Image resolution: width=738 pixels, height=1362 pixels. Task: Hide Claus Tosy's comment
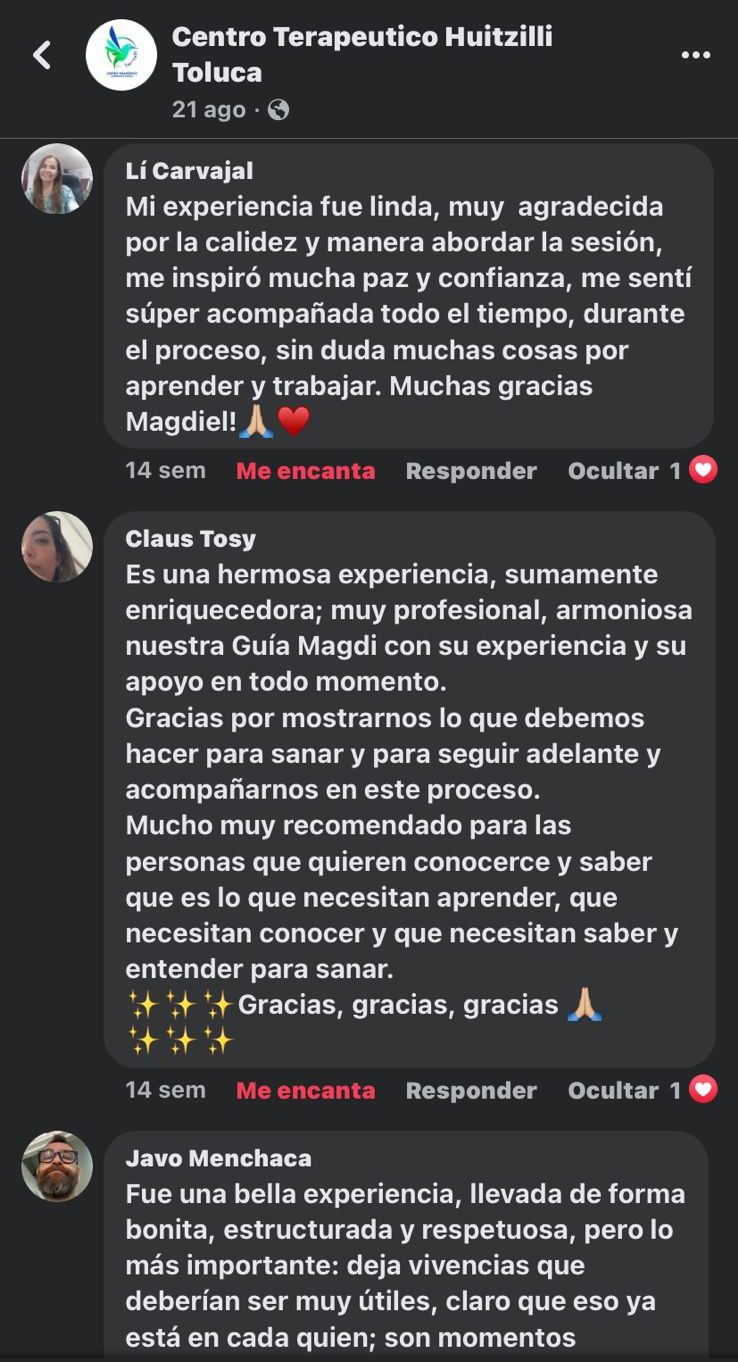[612, 1090]
